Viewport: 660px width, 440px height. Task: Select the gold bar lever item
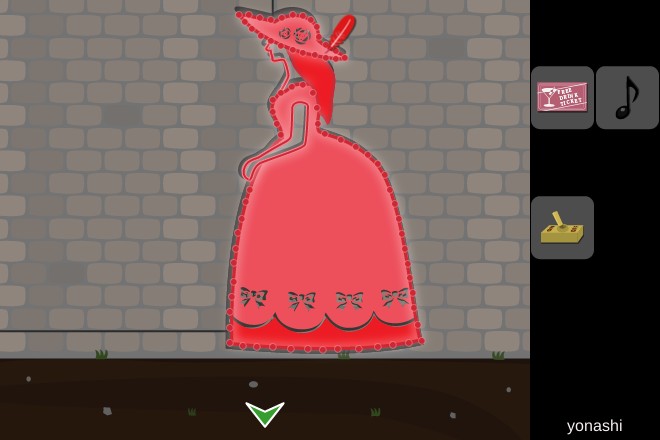tap(562, 228)
